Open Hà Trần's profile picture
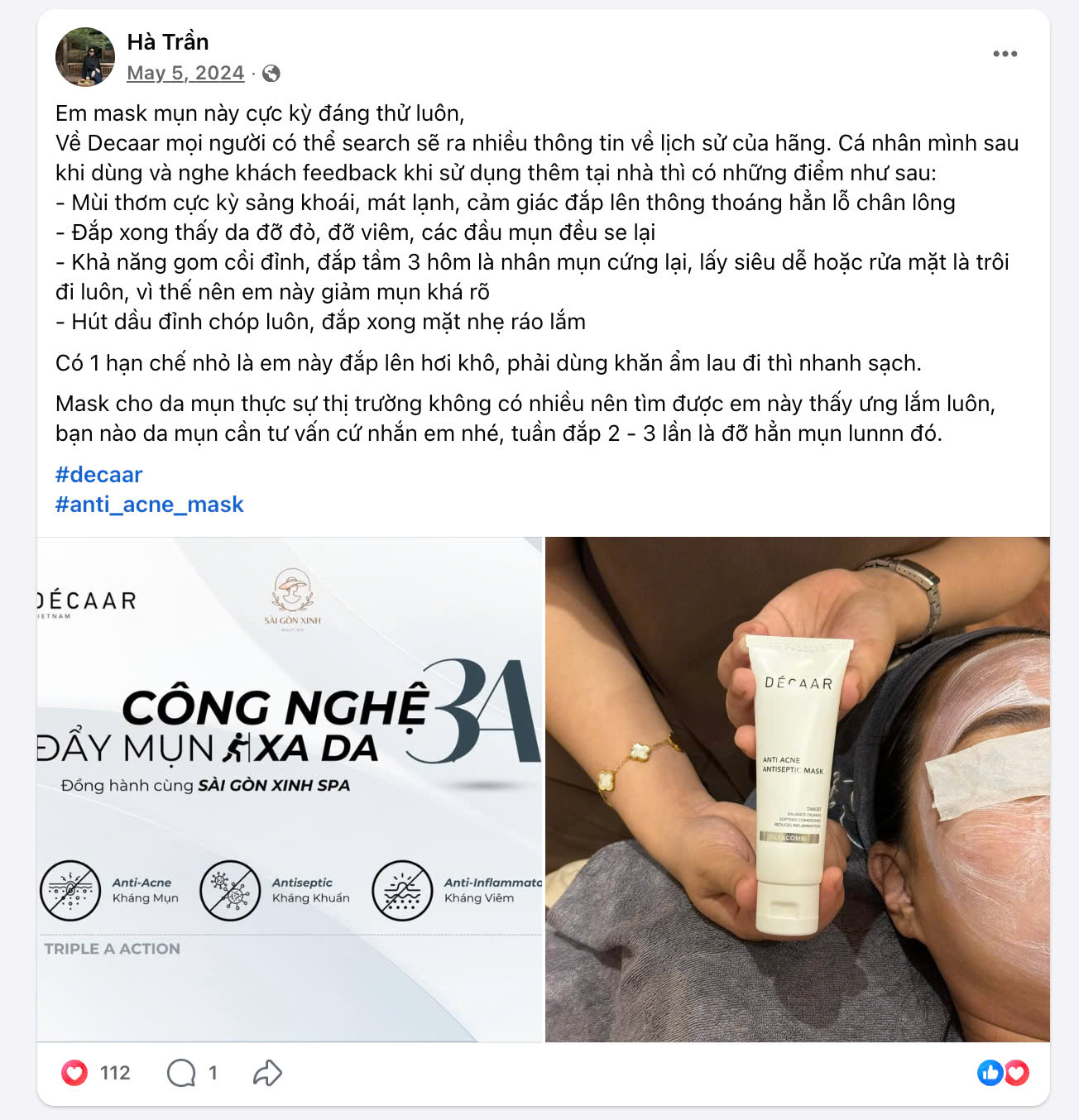Screen dimensions: 1079x1120 [84, 57]
